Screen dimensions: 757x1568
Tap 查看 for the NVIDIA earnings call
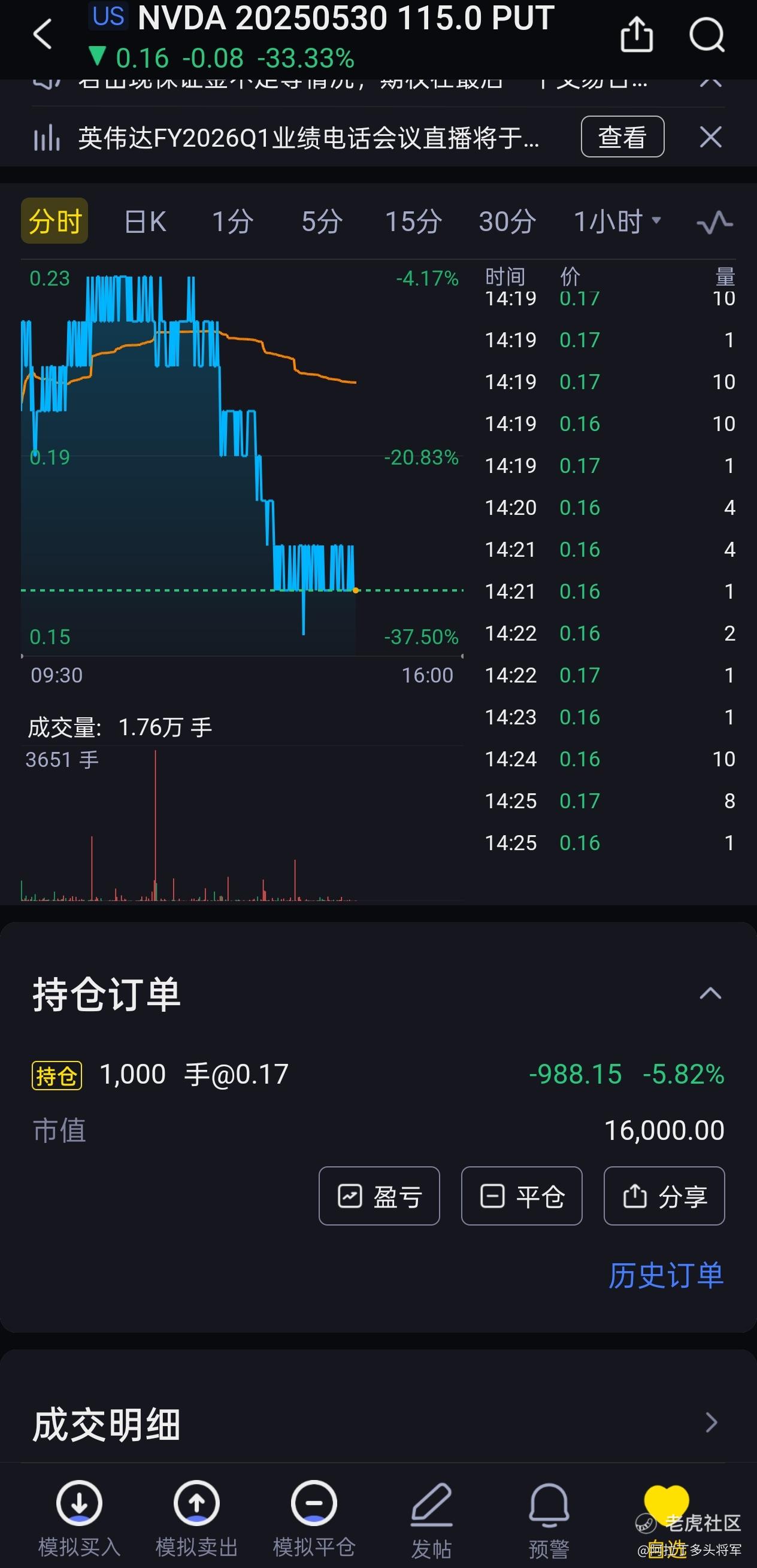click(x=622, y=137)
